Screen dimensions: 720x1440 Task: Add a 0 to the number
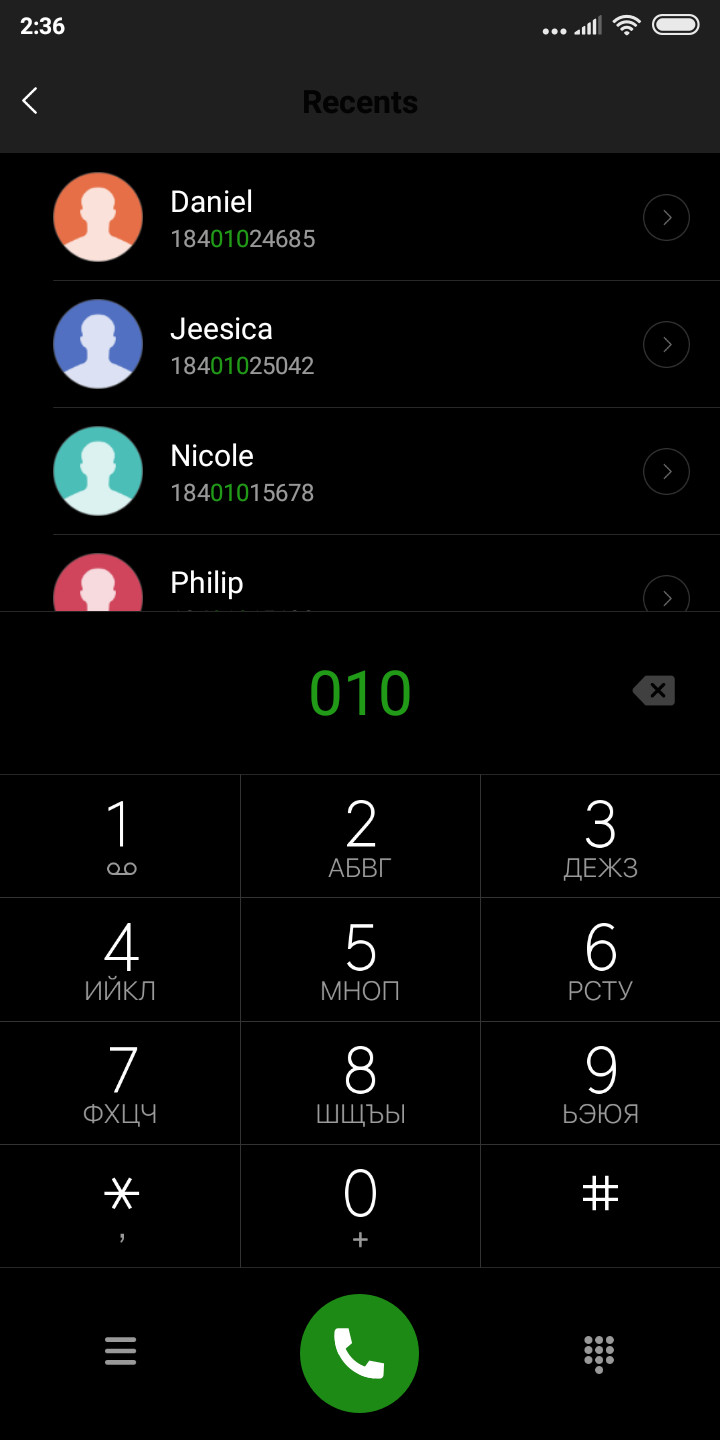[360, 1207]
